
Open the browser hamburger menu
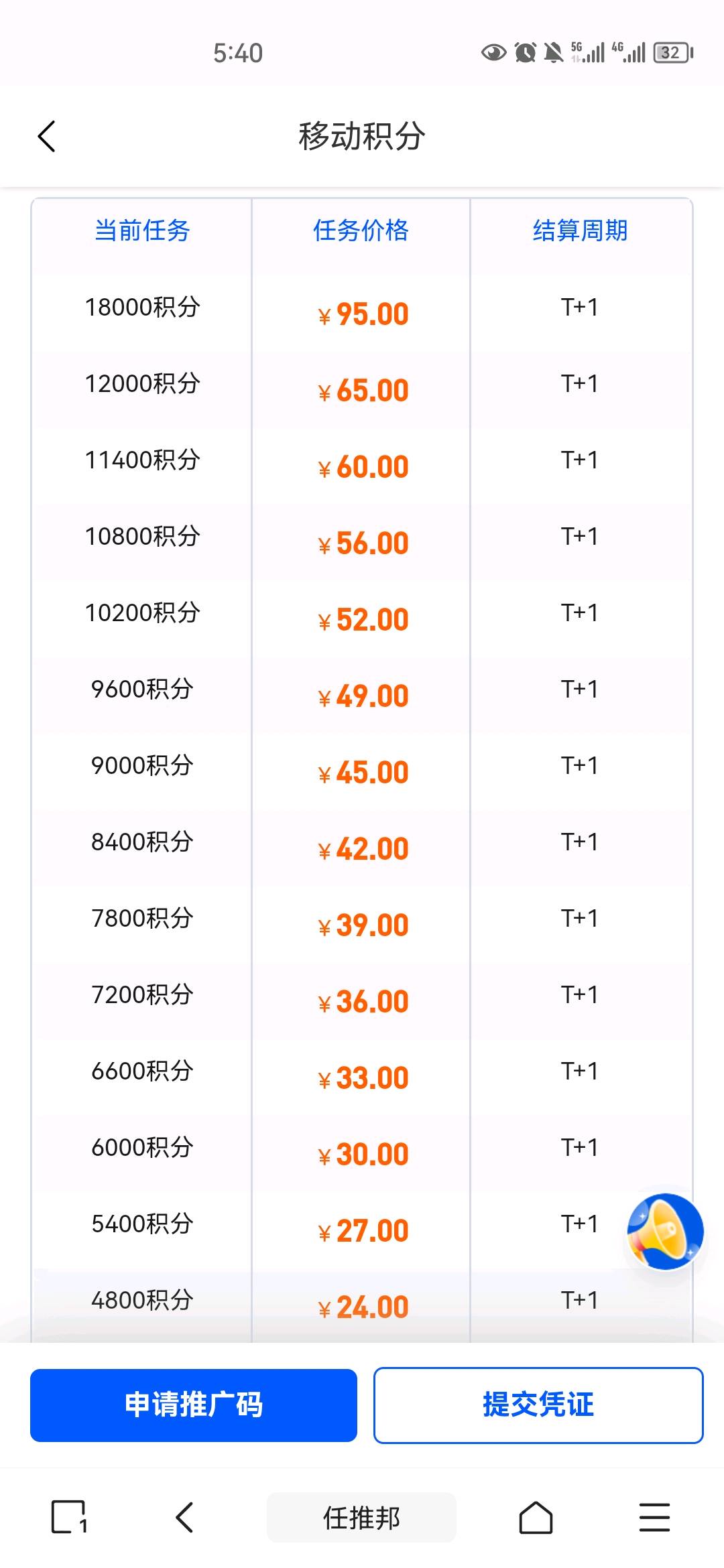pos(654,1517)
